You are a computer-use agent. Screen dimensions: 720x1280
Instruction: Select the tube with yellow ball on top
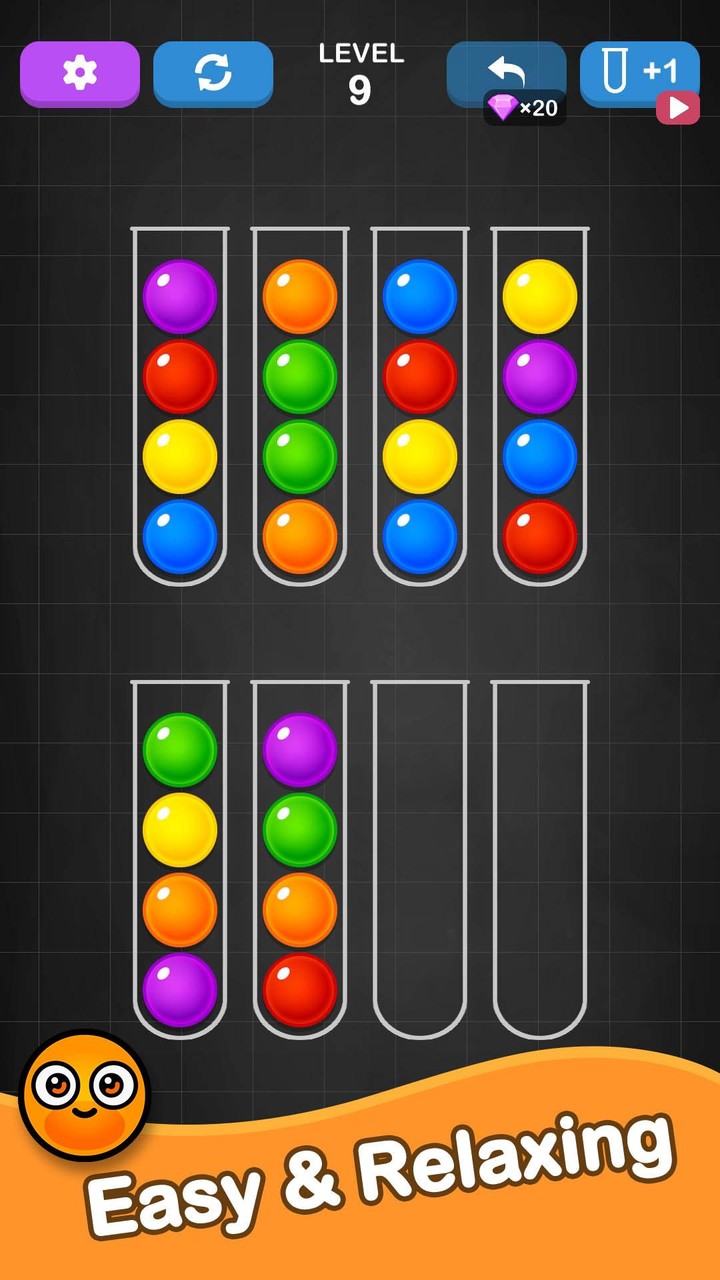click(540, 405)
